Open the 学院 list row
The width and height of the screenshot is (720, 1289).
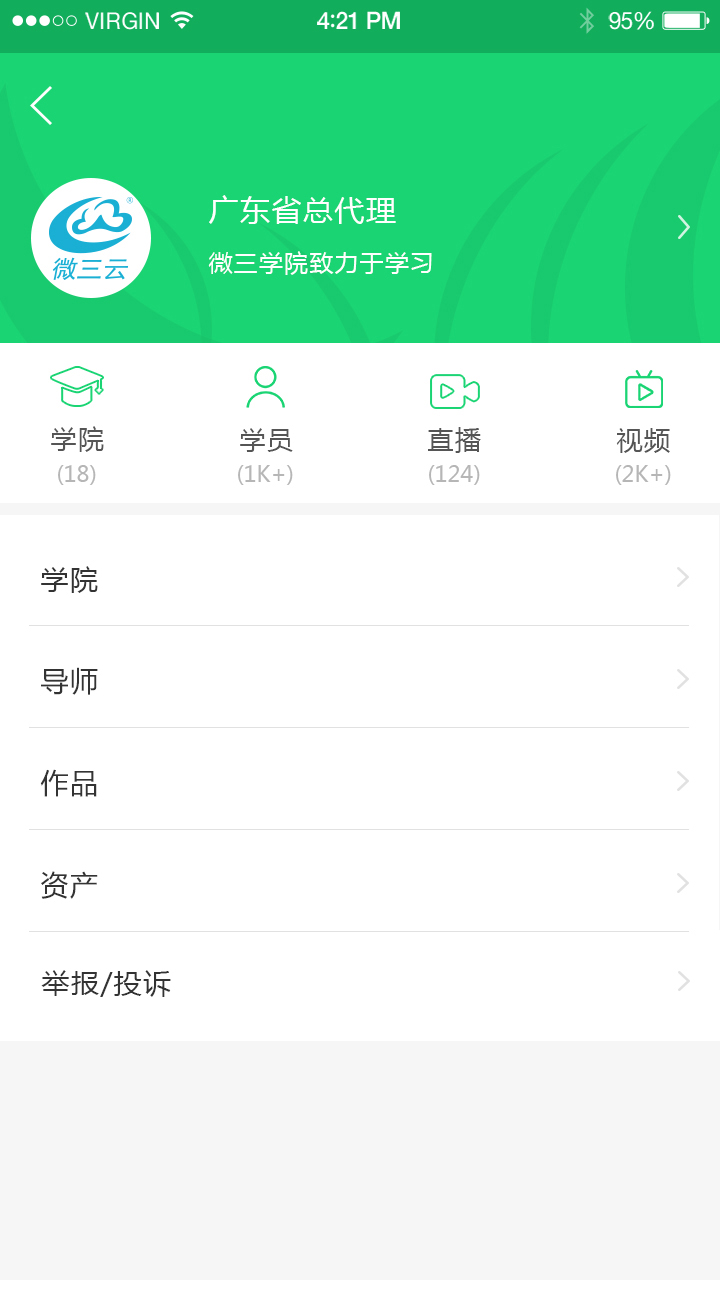(x=360, y=579)
